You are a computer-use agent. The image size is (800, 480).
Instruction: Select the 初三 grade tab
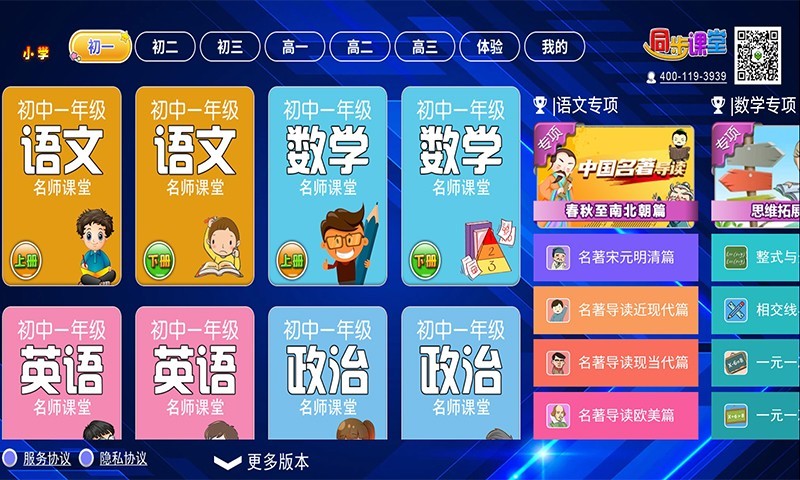pos(230,46)
